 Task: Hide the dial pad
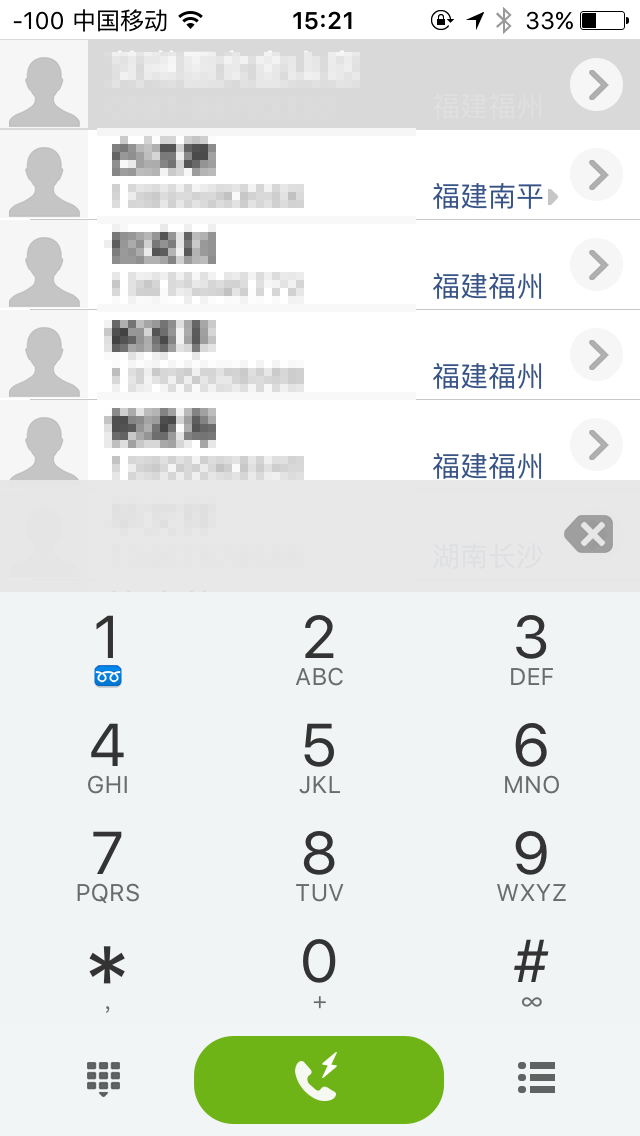pyautogui.click(x=104, y=1079)
